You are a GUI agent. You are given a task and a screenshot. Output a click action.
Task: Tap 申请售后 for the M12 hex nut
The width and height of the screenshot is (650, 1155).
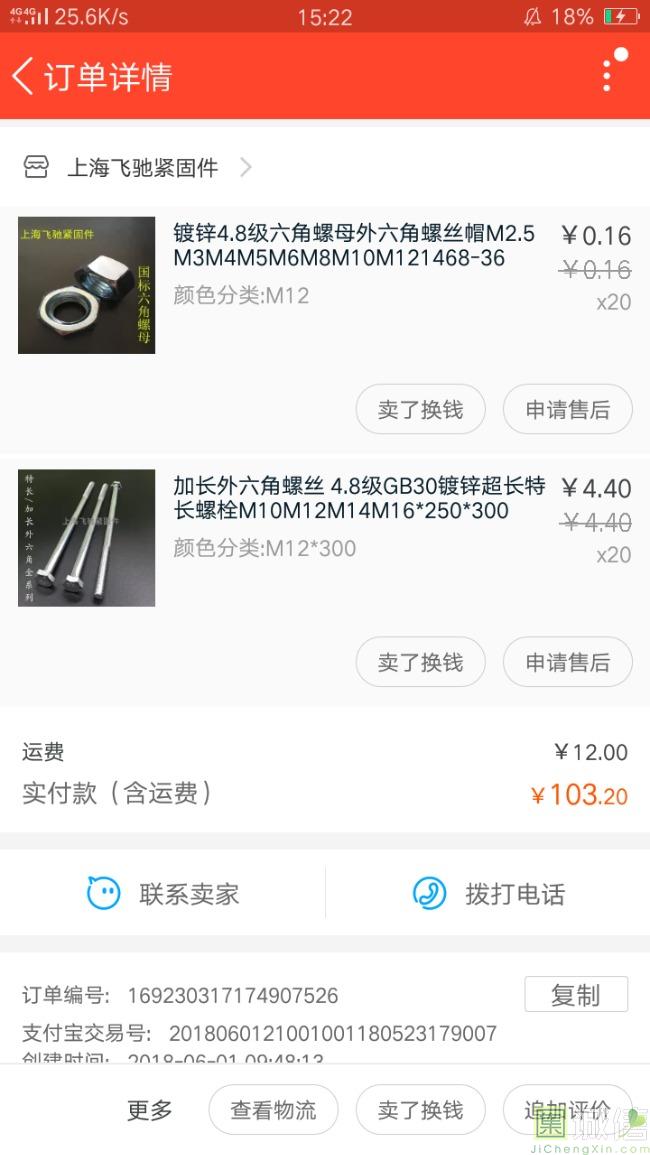pyautogui.click(x=567, y=410)
